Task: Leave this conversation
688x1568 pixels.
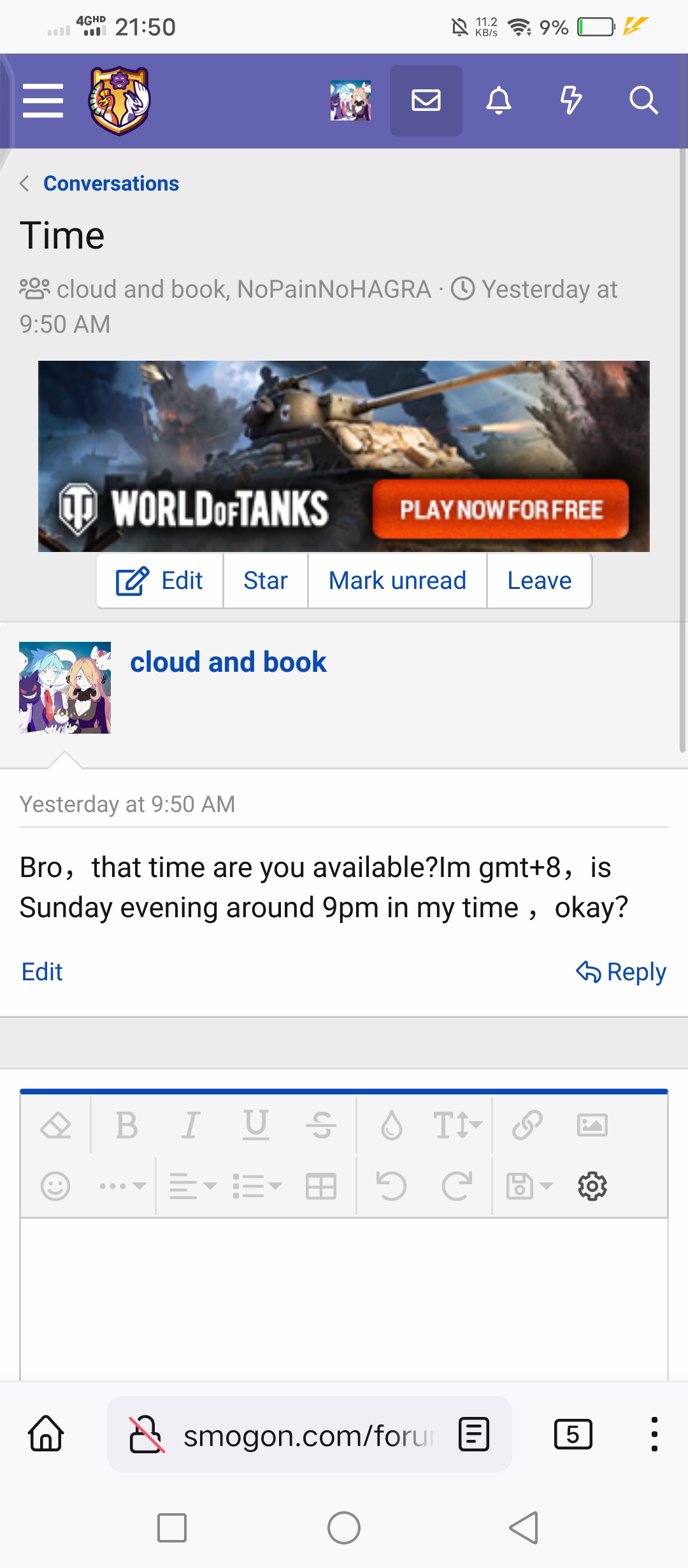Action: click(x=539, y=581)
